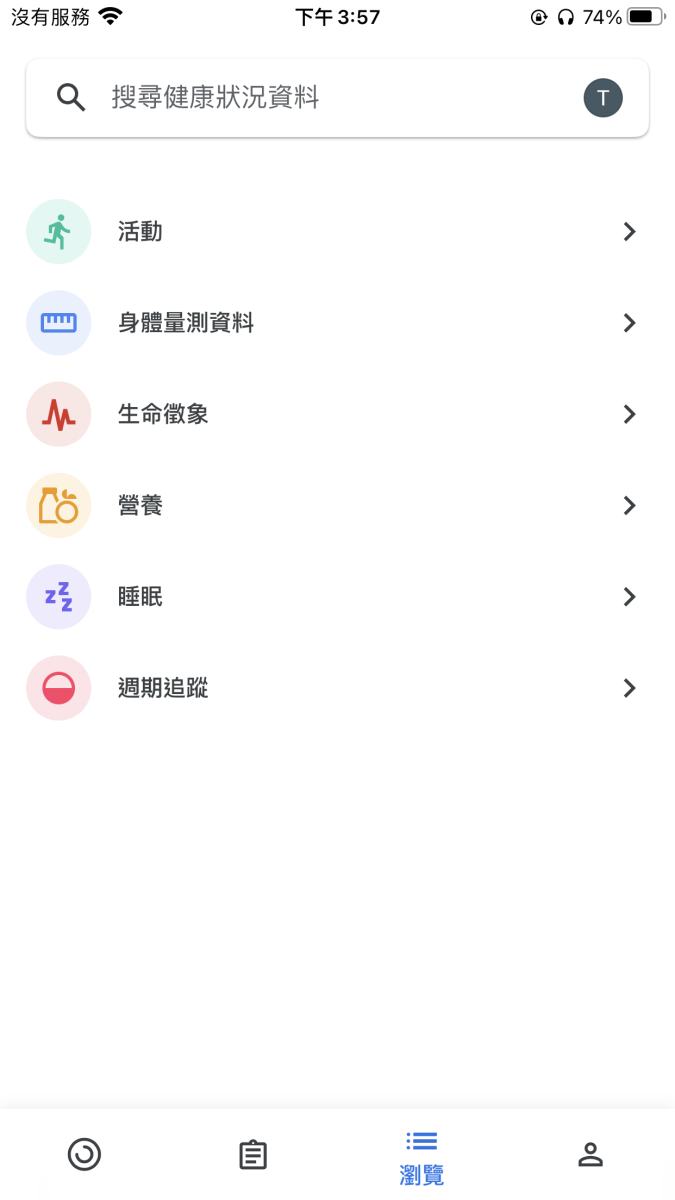Open the 活動 category
Screen dimensions: 675x1200
pyautogui.click(x=337, y=232)
